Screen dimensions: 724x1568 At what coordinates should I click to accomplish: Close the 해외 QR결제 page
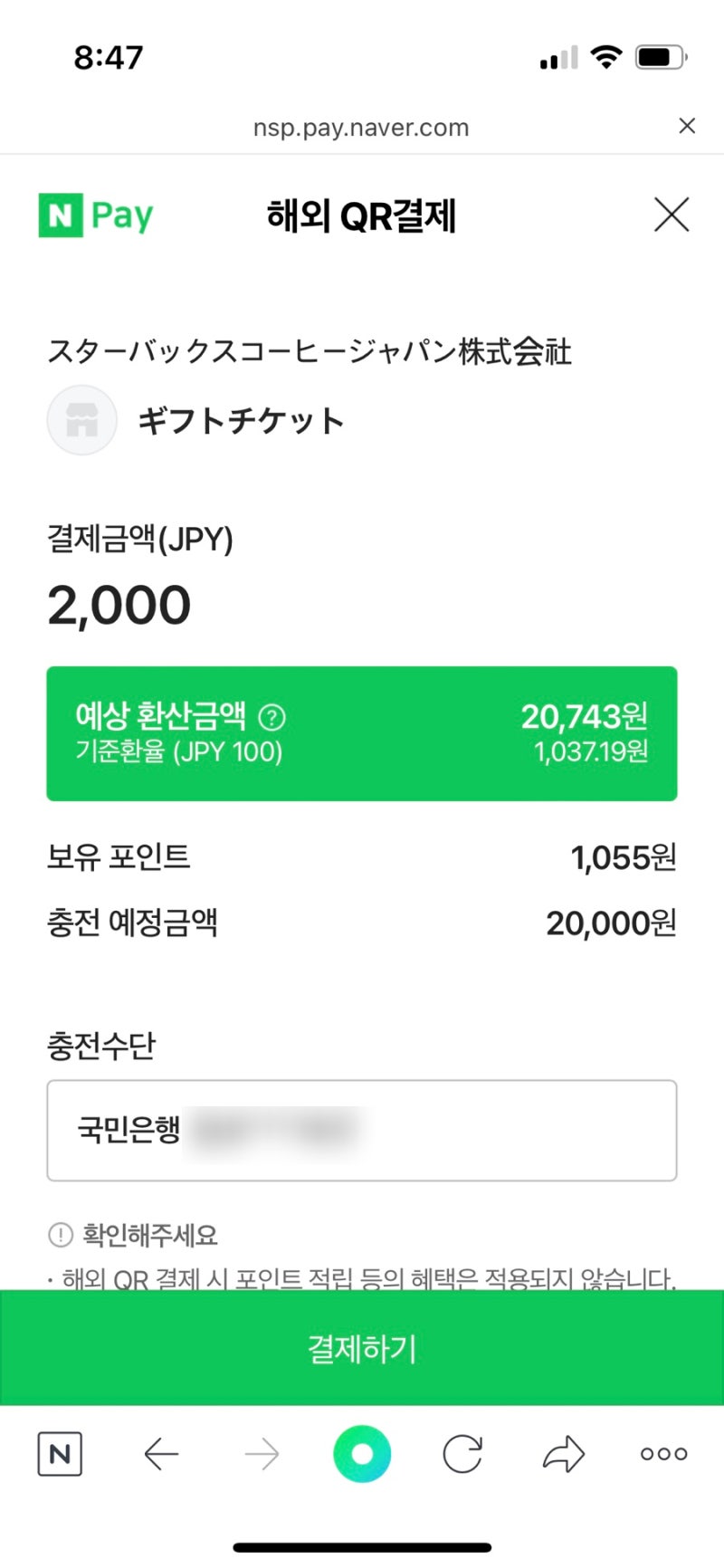[671, 215]
